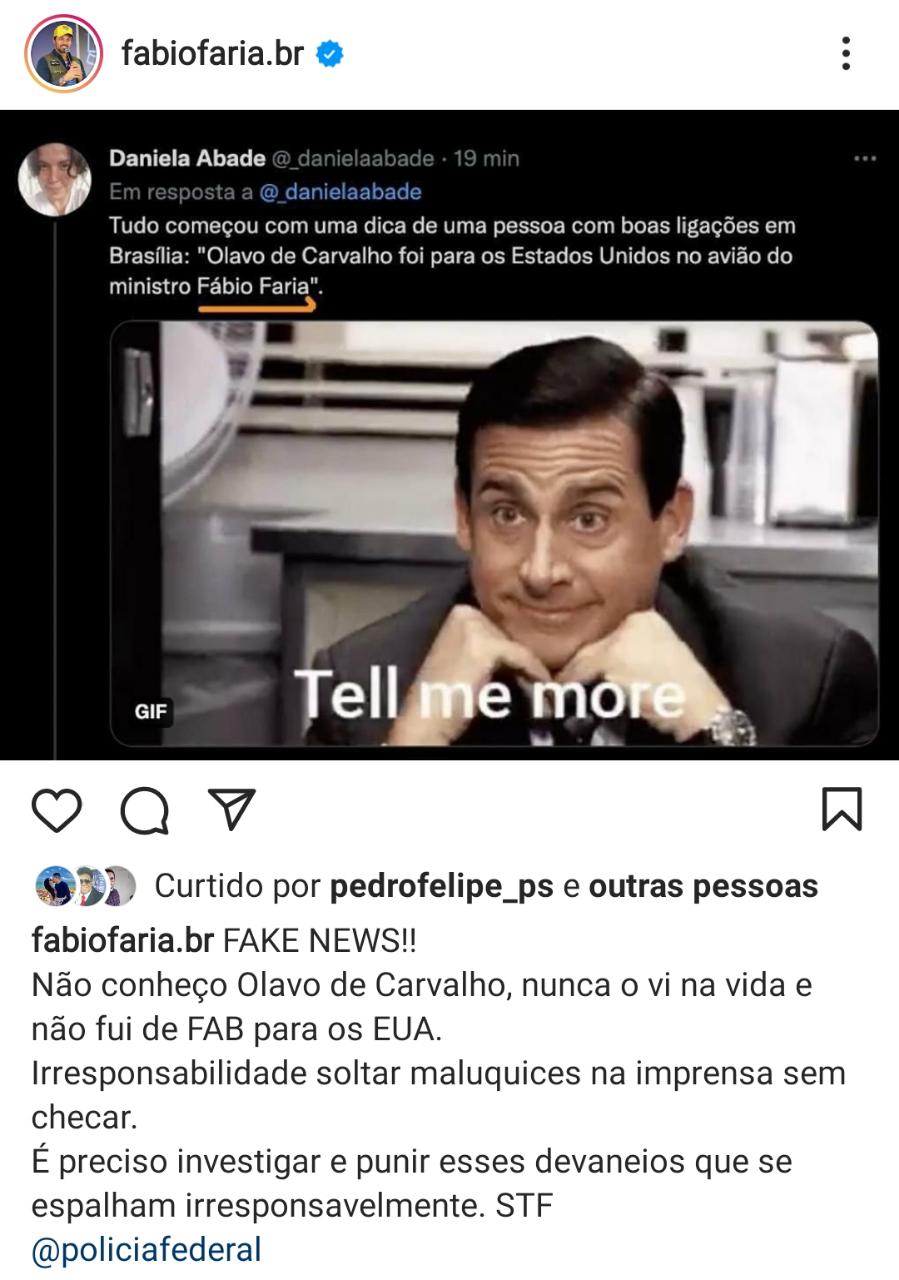The width and height of the screenshot is (899, 1280).
Task: Open fabiofaria.br profile picture story
Action: (x=63, y=54)
